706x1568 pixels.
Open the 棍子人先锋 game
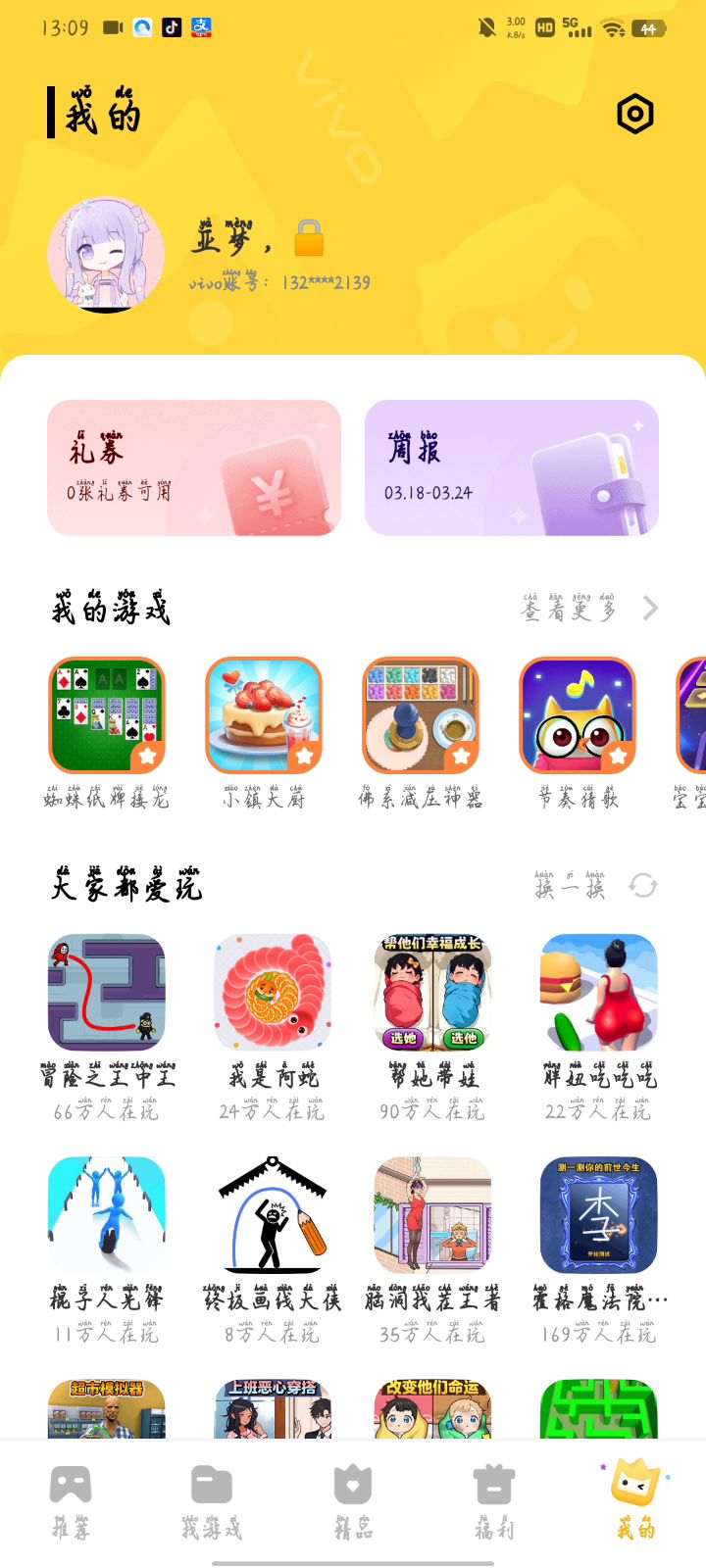pos(107,1215)
